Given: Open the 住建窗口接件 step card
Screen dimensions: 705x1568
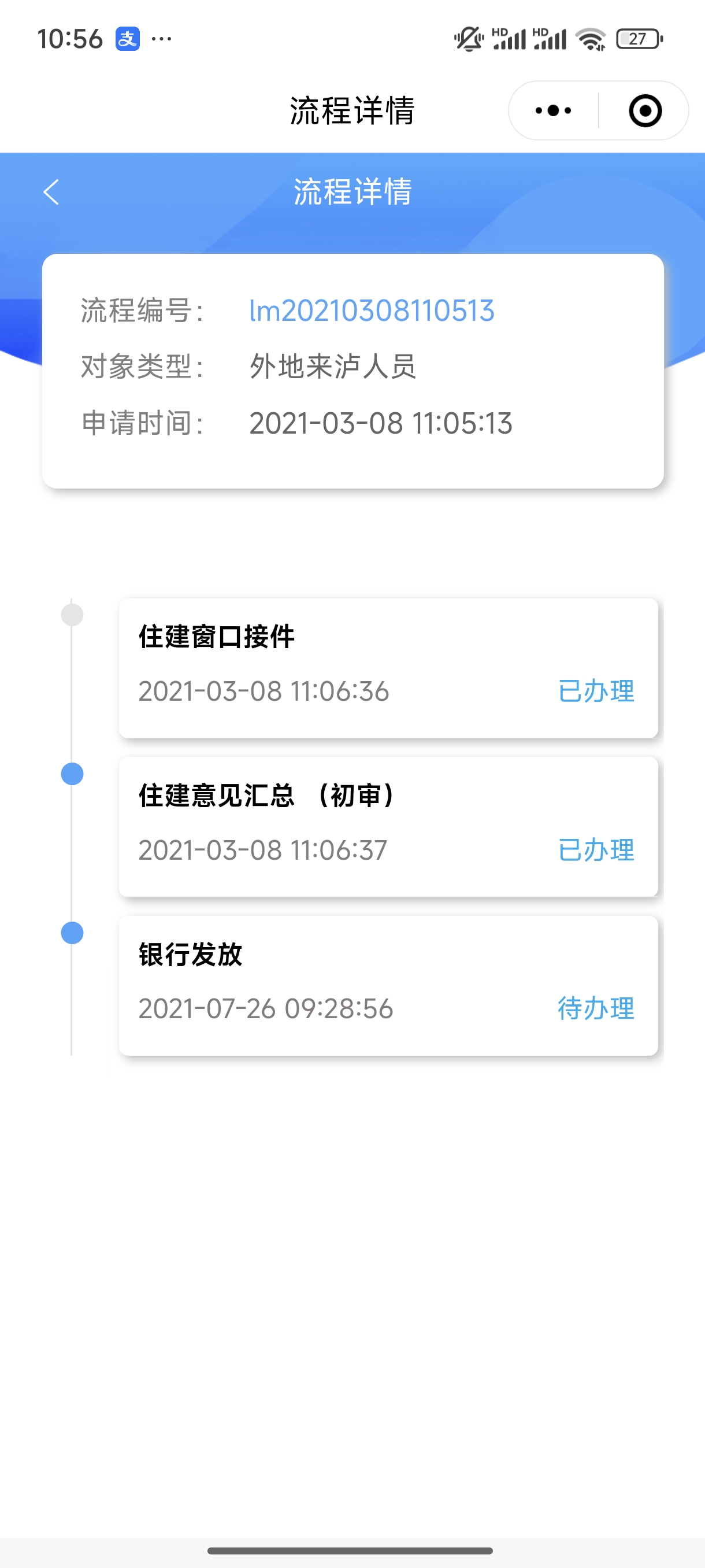Looking at the screenshot, I should coord(388,668).
